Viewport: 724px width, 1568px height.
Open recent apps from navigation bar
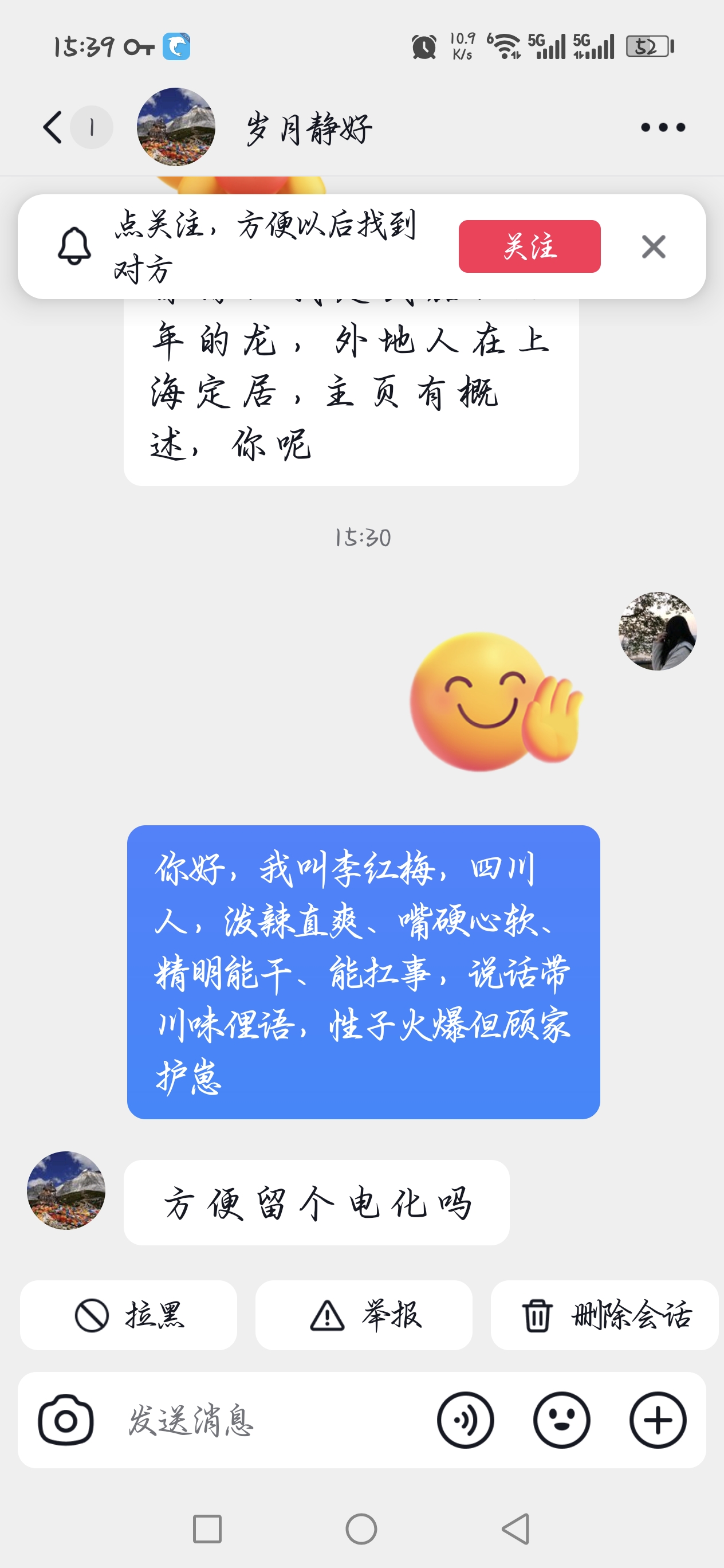coord(207,1529)
